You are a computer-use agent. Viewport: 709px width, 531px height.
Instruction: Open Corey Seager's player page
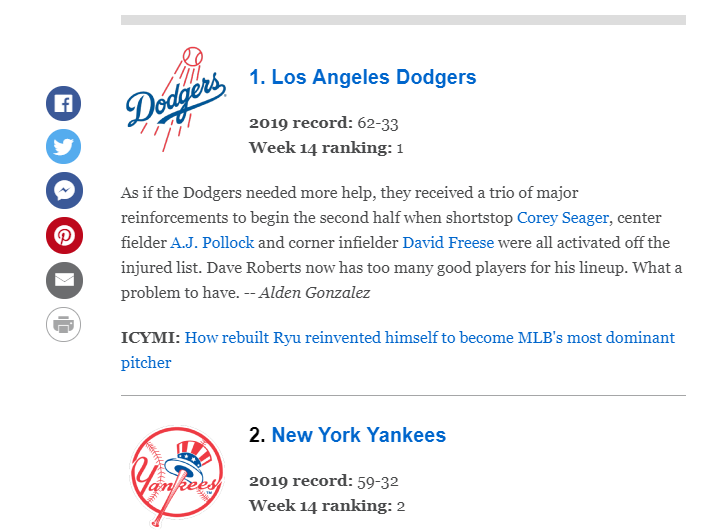561,217
